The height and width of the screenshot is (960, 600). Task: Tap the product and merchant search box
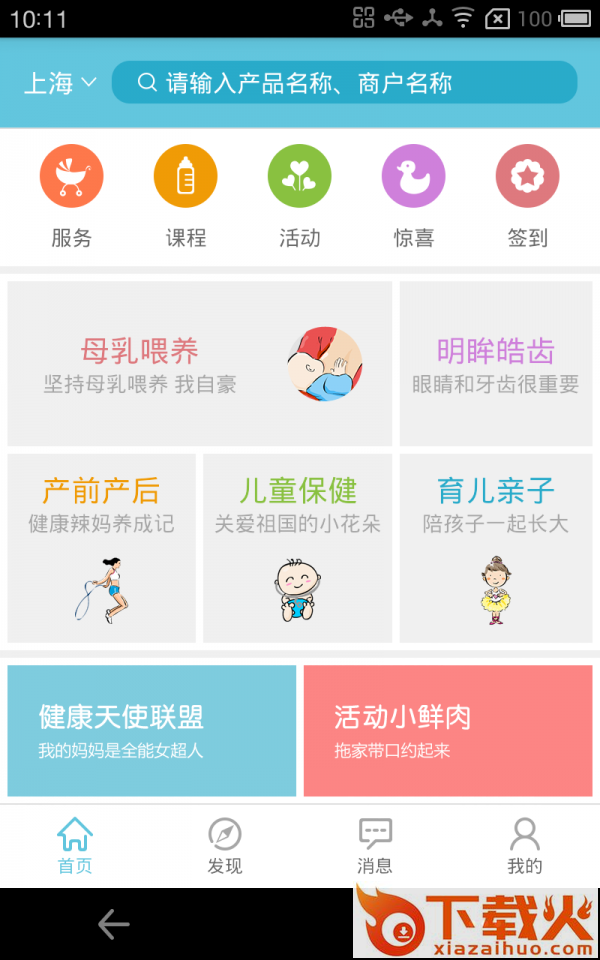point(345,83)
